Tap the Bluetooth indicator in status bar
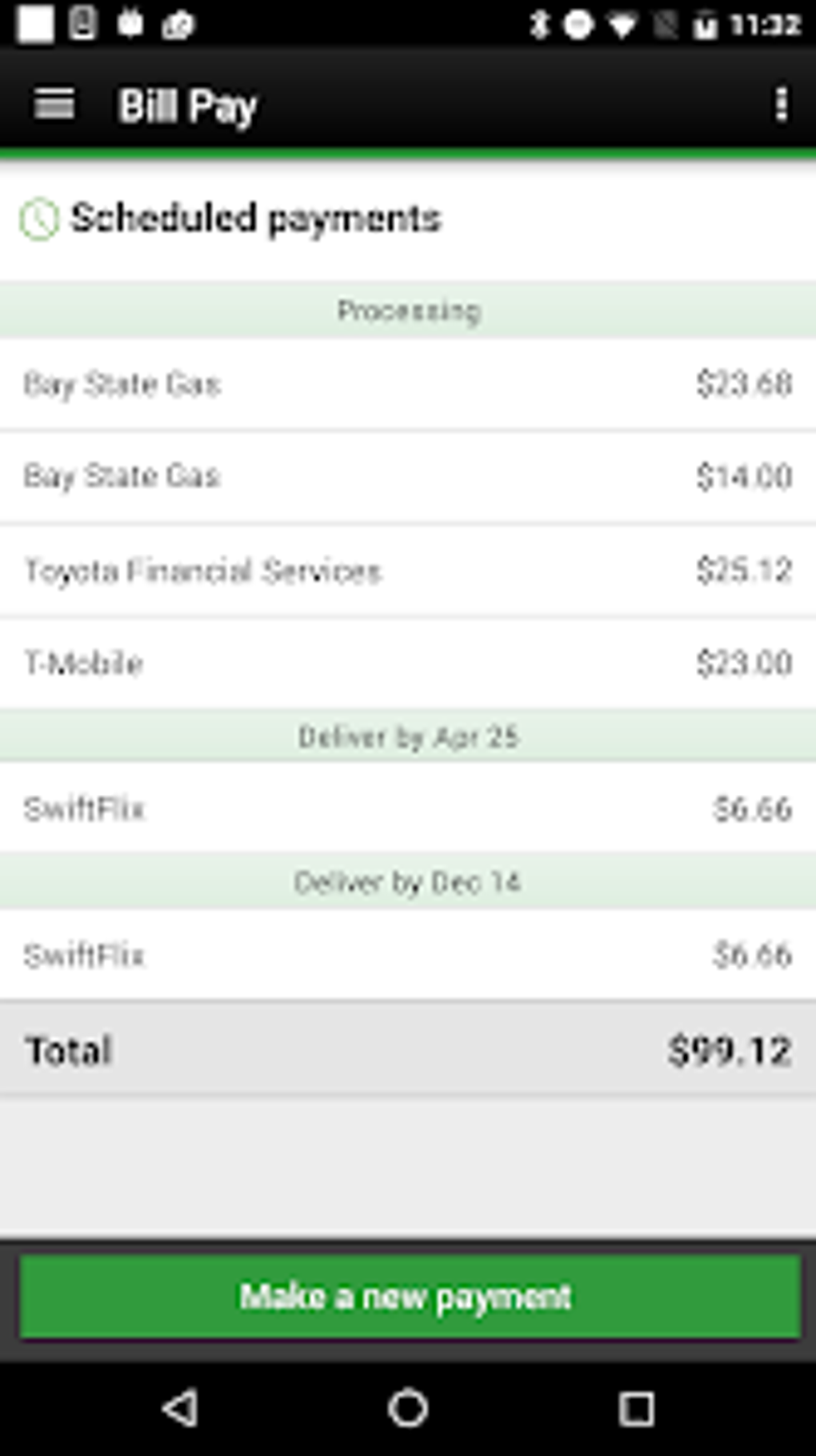Image resolution: width=816 pixels, height=1456 pixels. (x=538, y=22)
